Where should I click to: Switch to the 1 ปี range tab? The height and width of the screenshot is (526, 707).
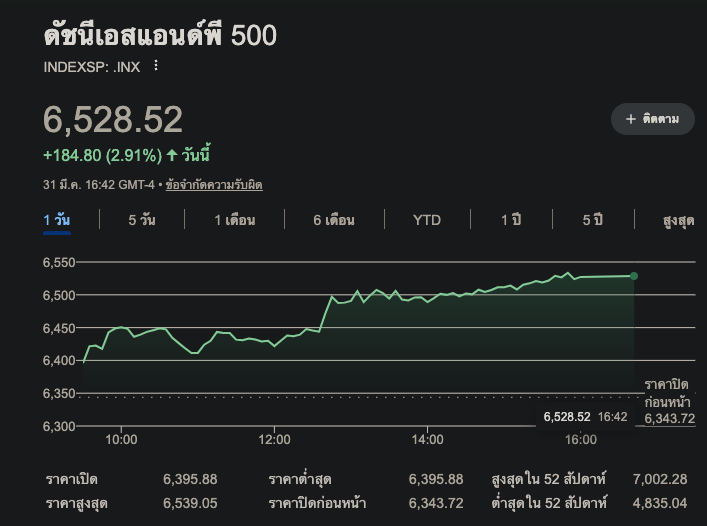pyautogui.click(x=511, y=220)
